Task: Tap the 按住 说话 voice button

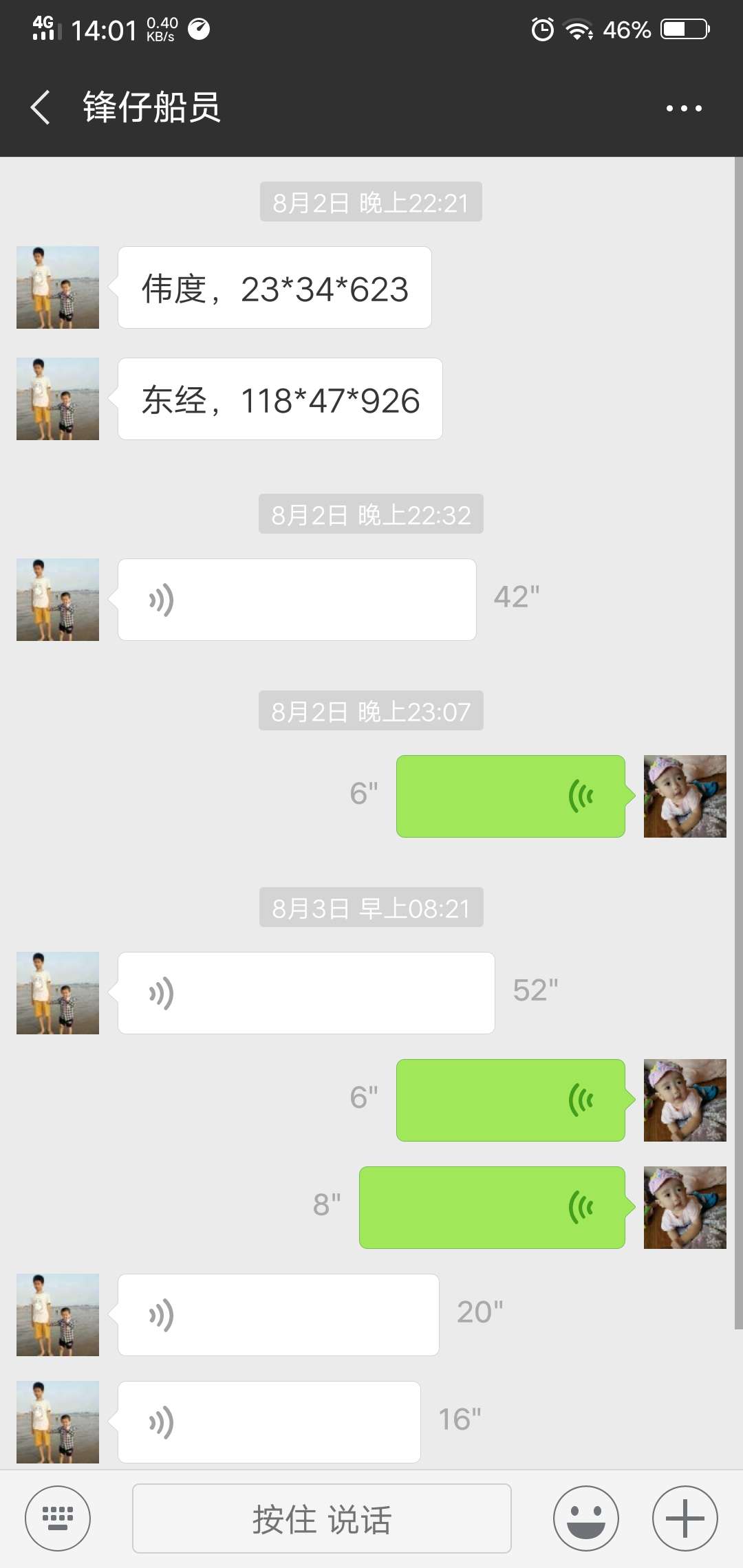Action: [321, 1518]
